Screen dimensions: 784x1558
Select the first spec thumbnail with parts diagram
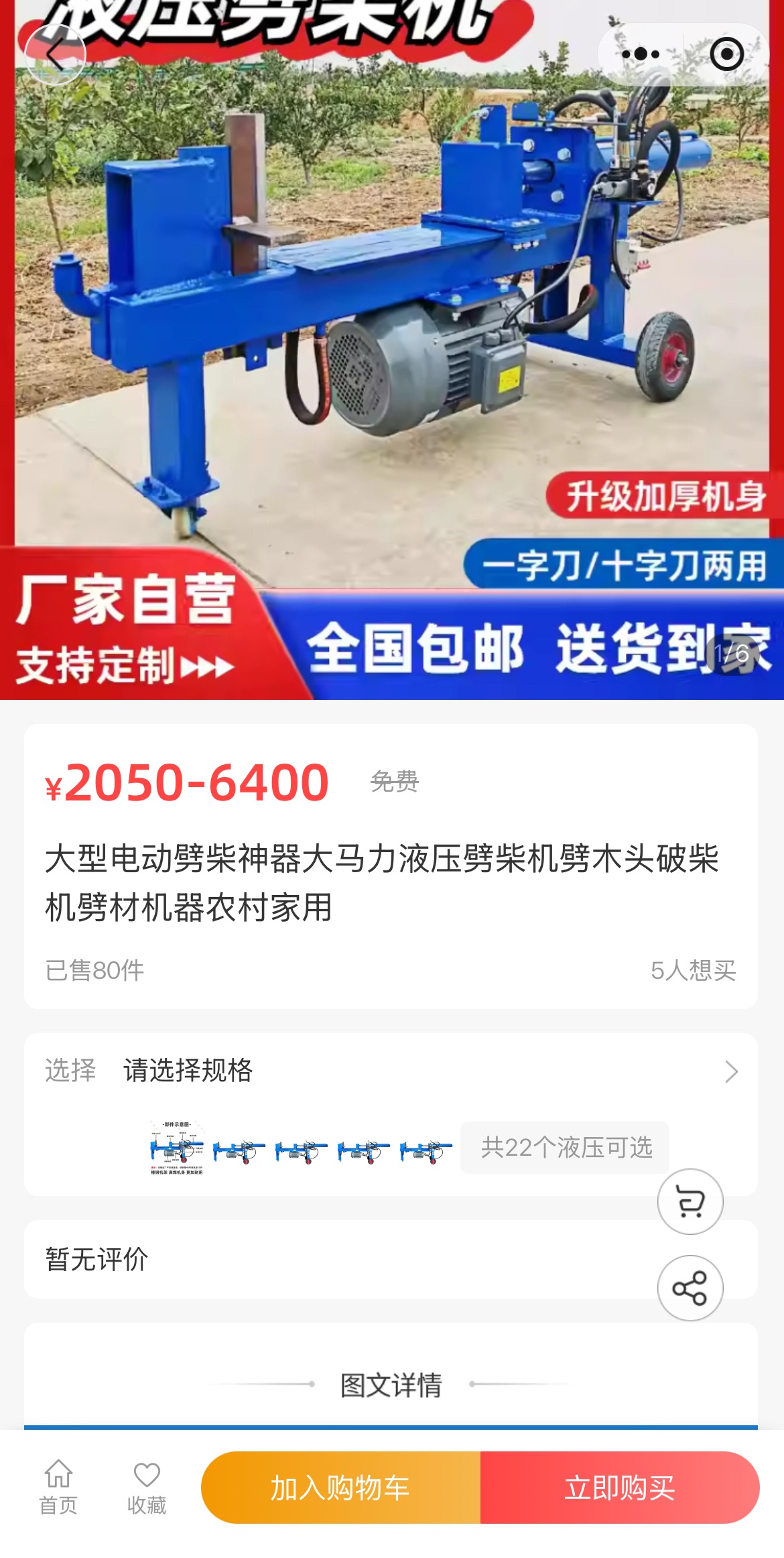[176, 1148]
